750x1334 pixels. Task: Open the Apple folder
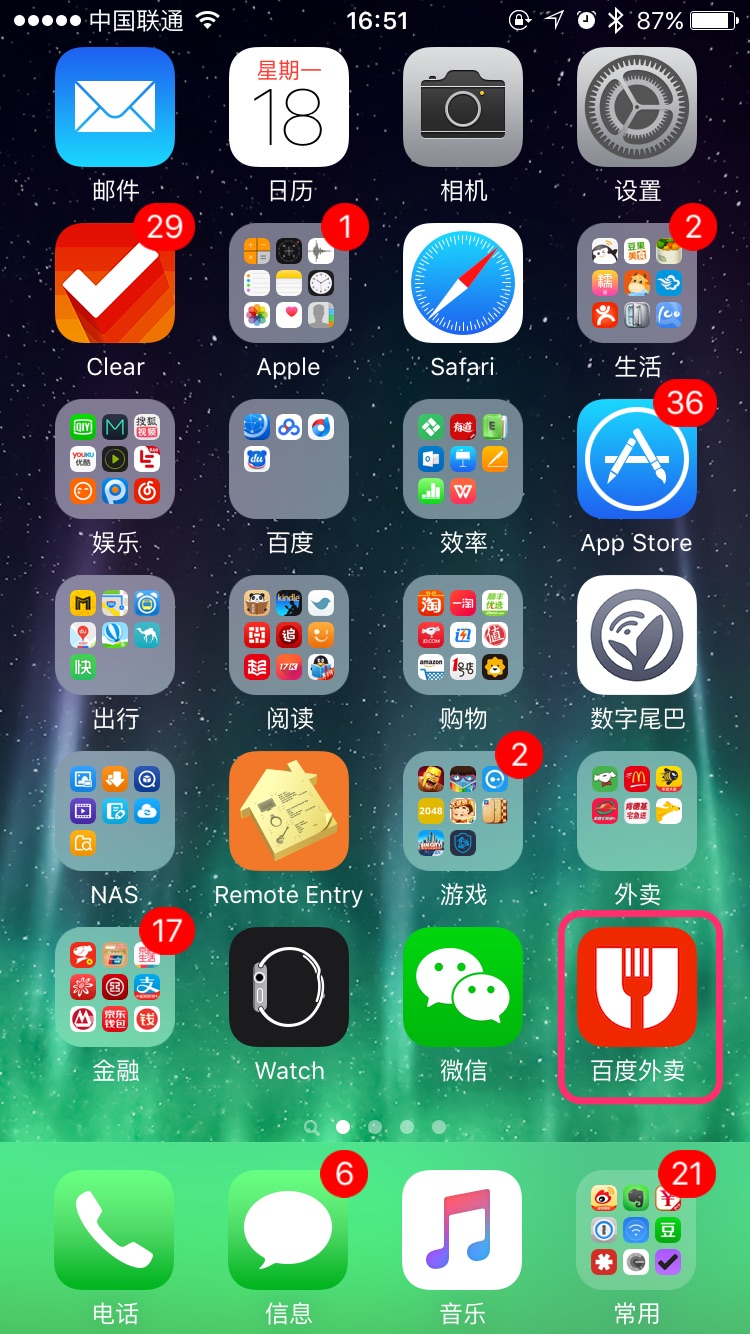tap(289, 283)
